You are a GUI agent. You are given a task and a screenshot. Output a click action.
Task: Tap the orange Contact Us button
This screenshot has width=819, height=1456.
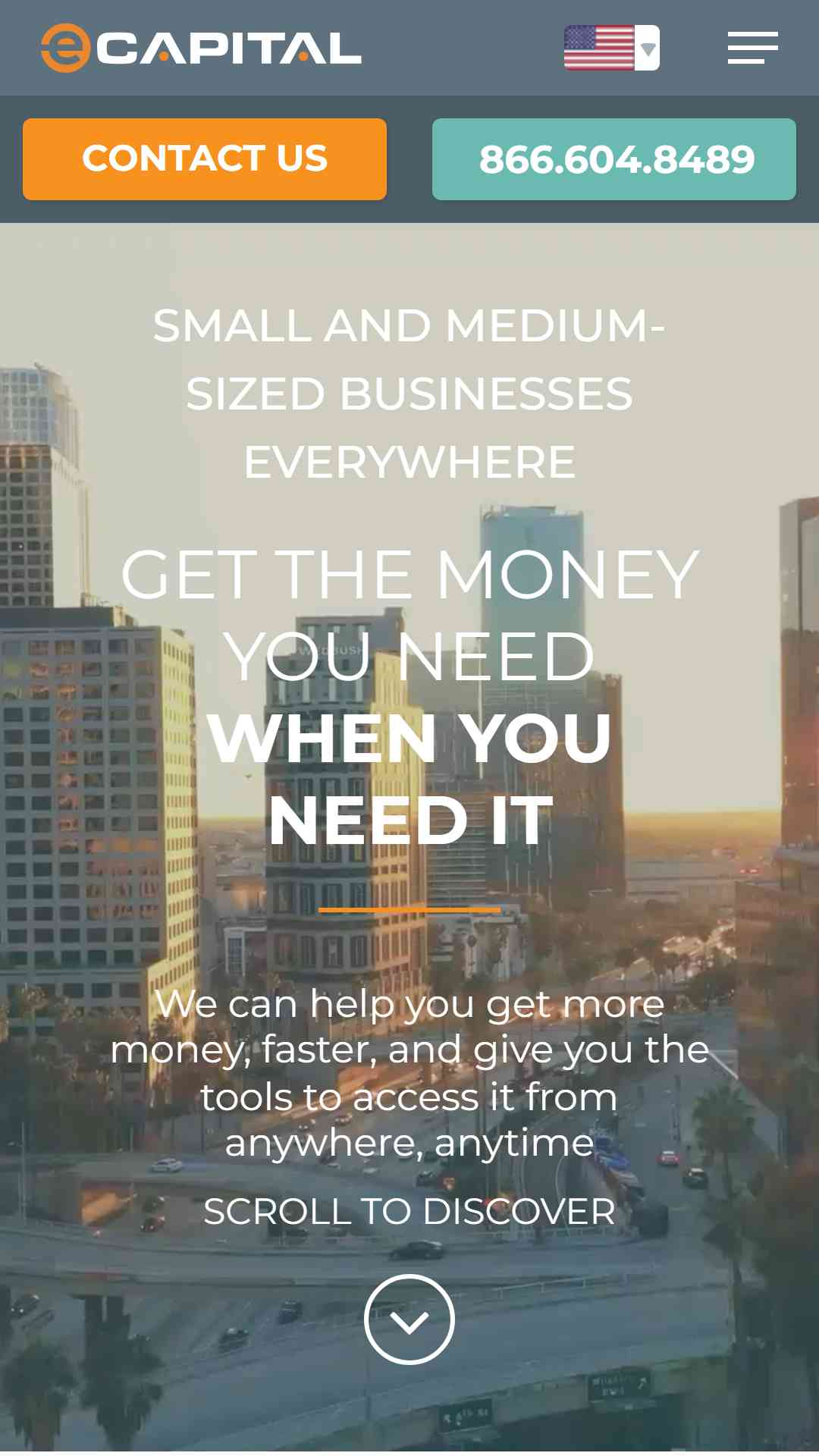(205, 159)
